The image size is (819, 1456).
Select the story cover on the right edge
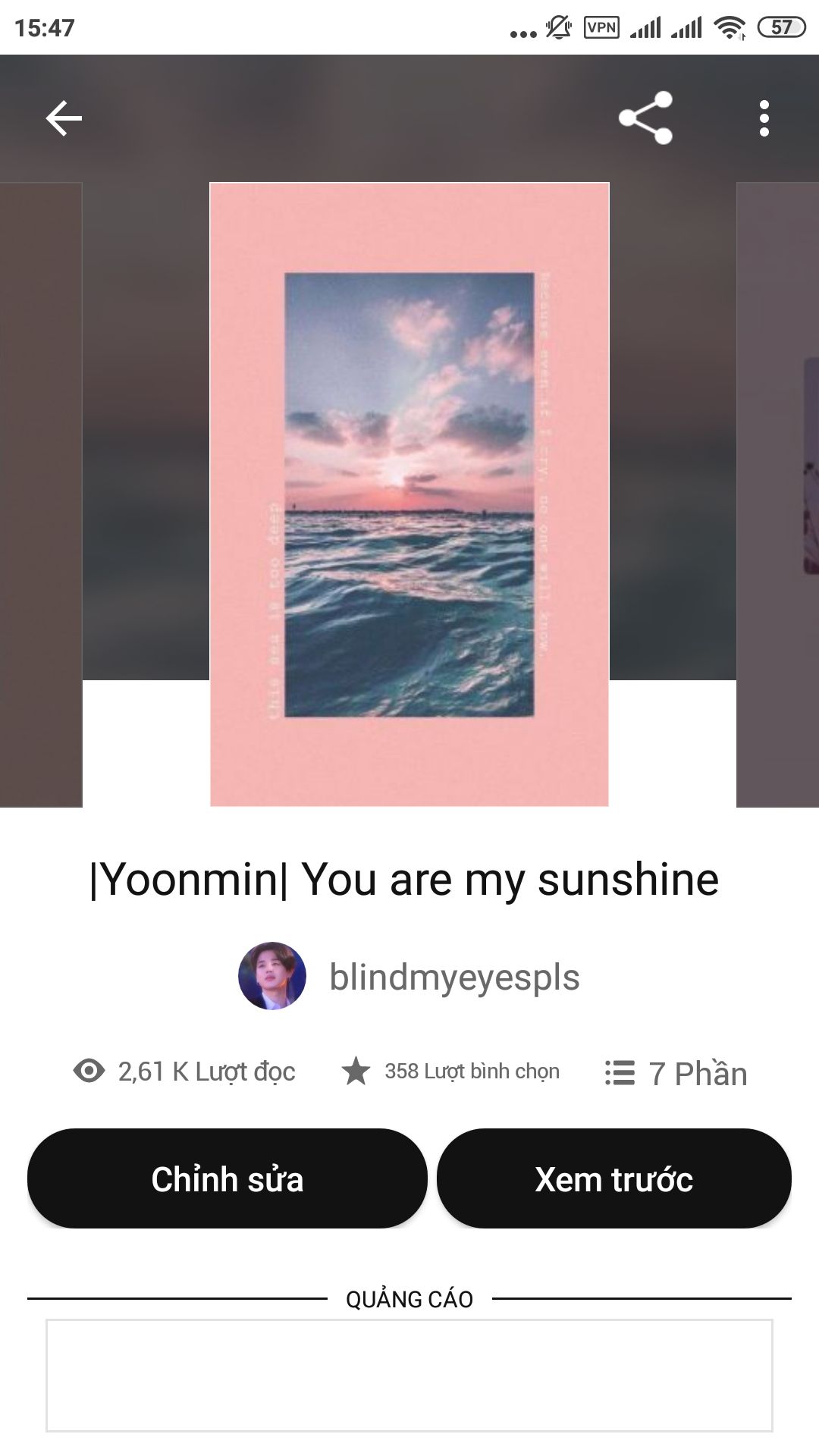point(778,494)
